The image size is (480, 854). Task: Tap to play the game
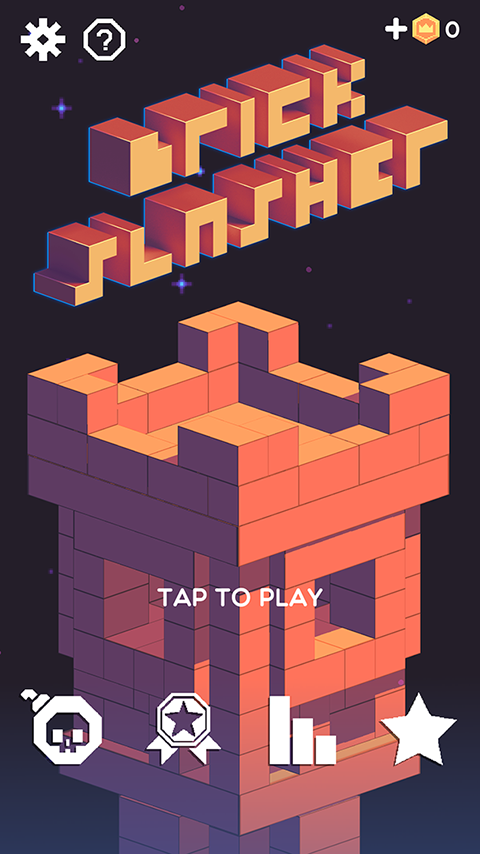pos(240,597)
